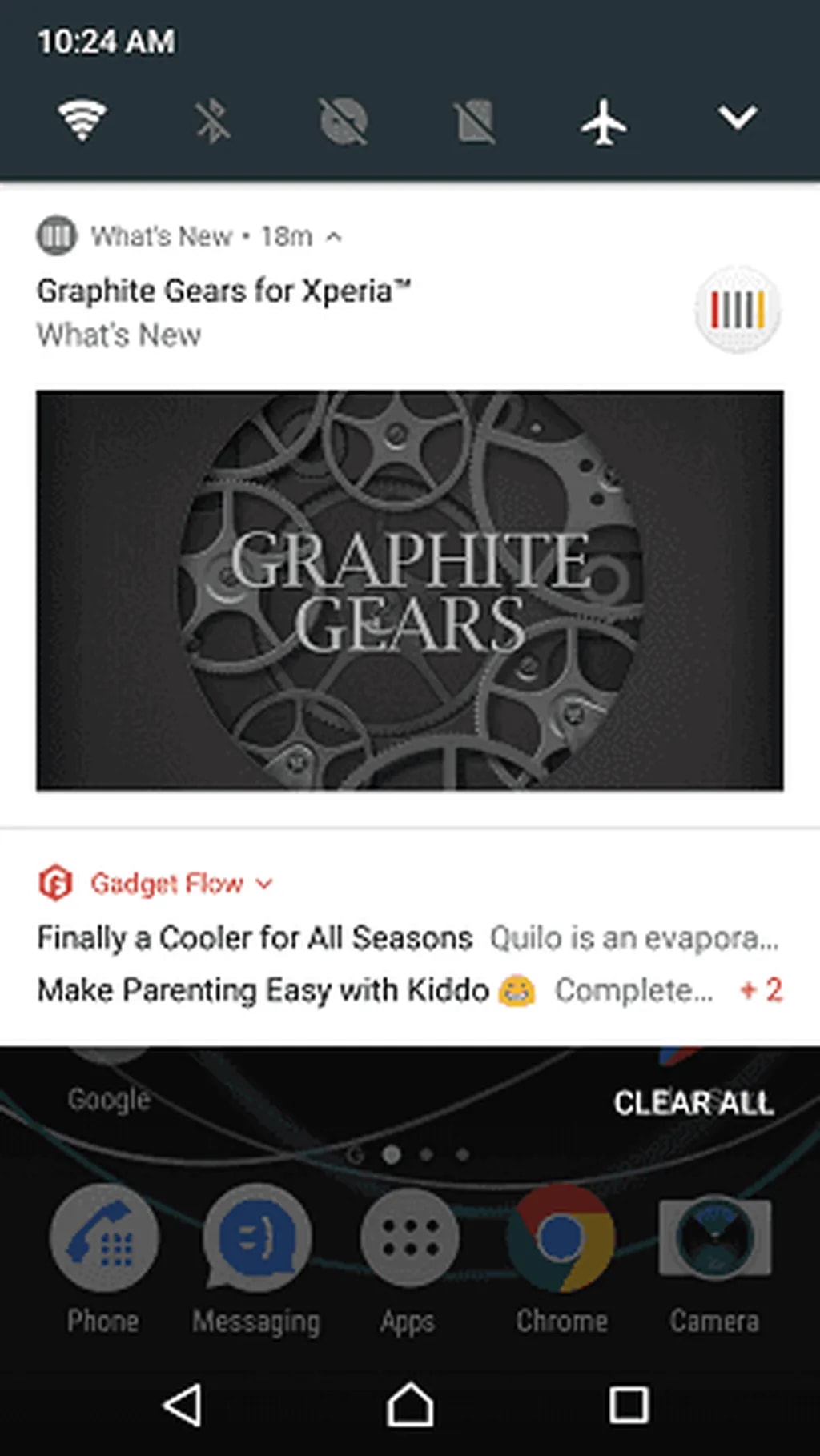Go to the home screen
This screenshot has width=820, height=1456.
coord(410,1405)
